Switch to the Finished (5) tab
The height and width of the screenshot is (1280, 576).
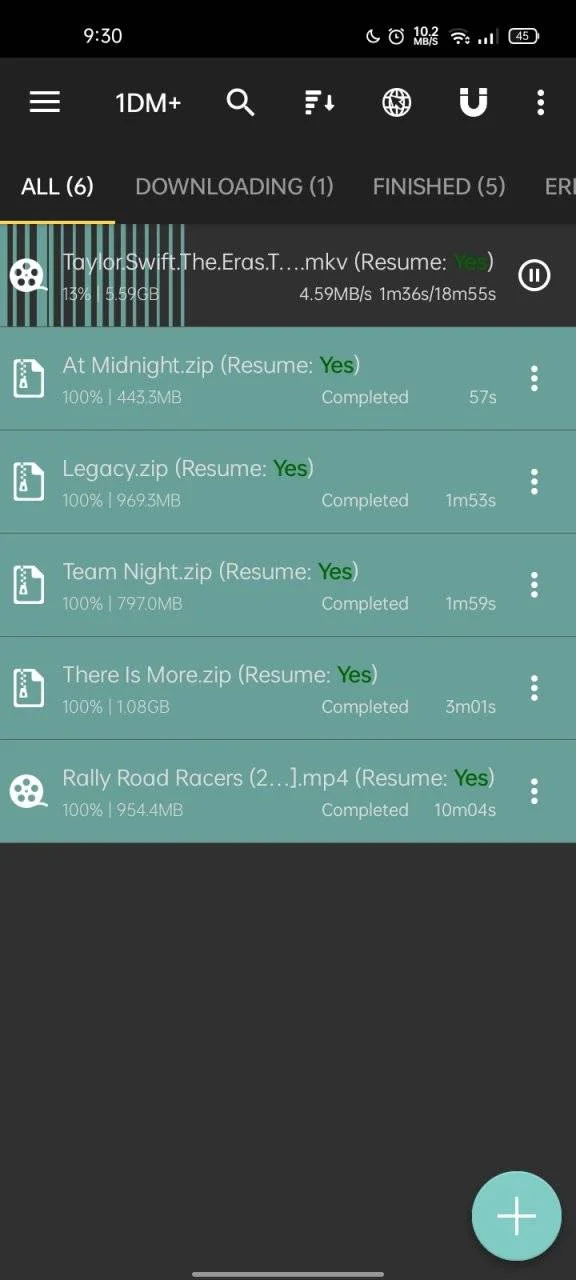tap(439, 186)
